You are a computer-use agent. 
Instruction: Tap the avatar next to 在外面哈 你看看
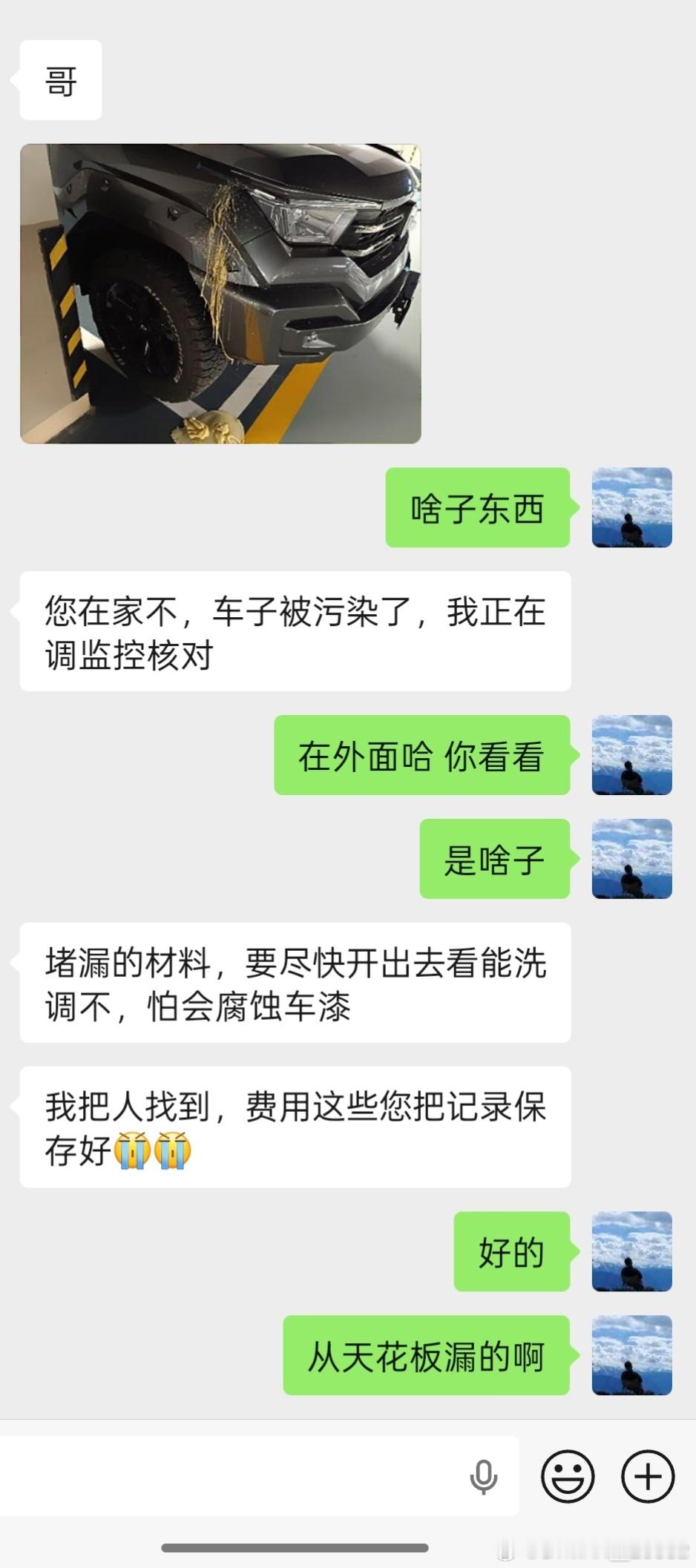pos(631,757)
